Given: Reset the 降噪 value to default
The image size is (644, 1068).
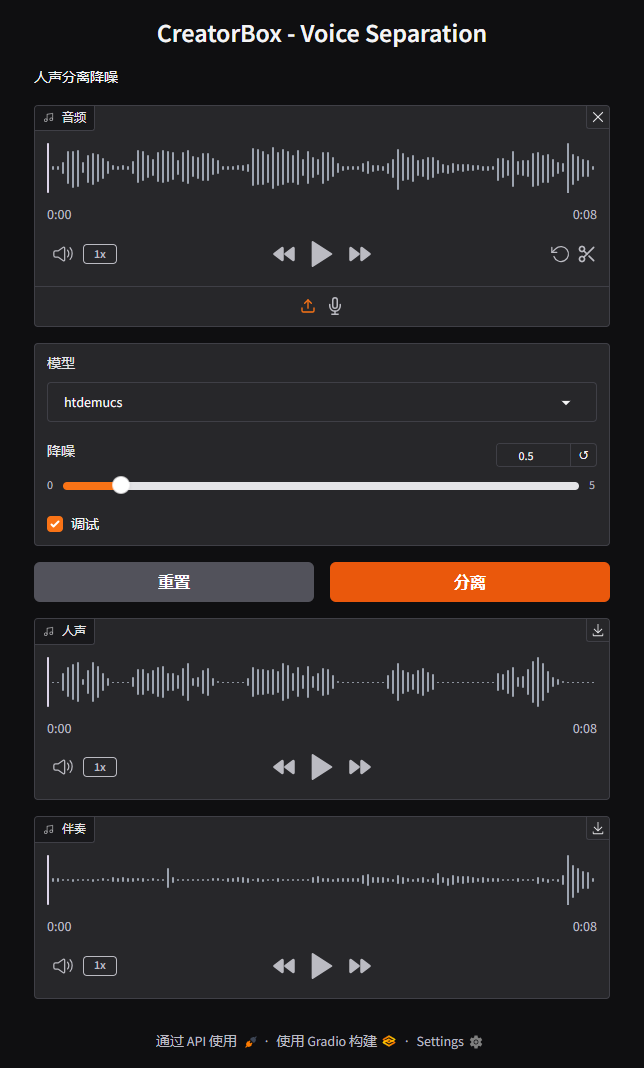Looking at the screenshot, I should click(583, 455).
